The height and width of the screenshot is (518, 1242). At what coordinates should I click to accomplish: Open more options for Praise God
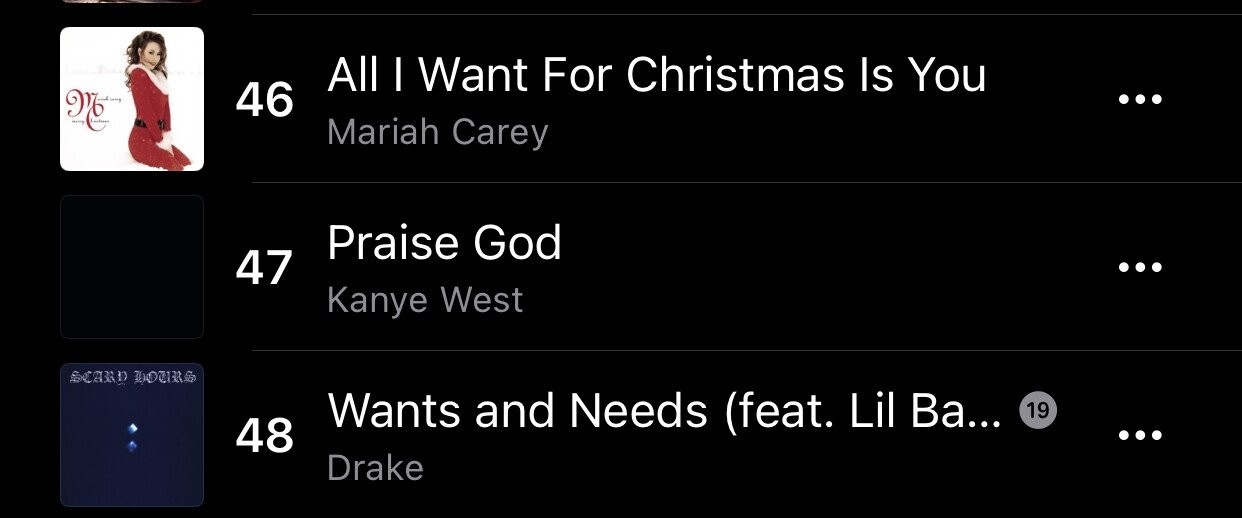tap(1139, 267)
